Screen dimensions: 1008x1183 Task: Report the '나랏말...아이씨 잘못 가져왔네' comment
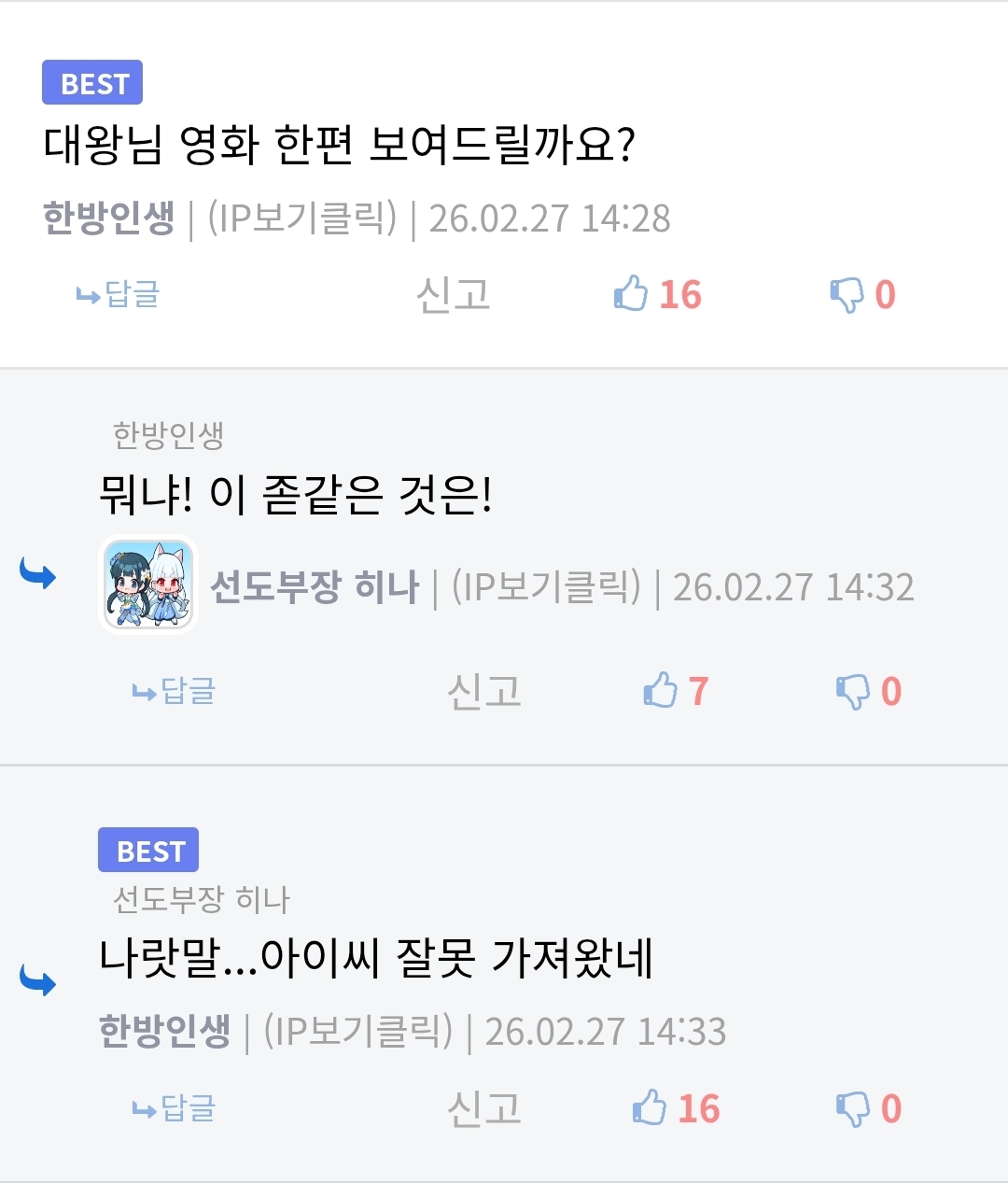(483, 1108)
